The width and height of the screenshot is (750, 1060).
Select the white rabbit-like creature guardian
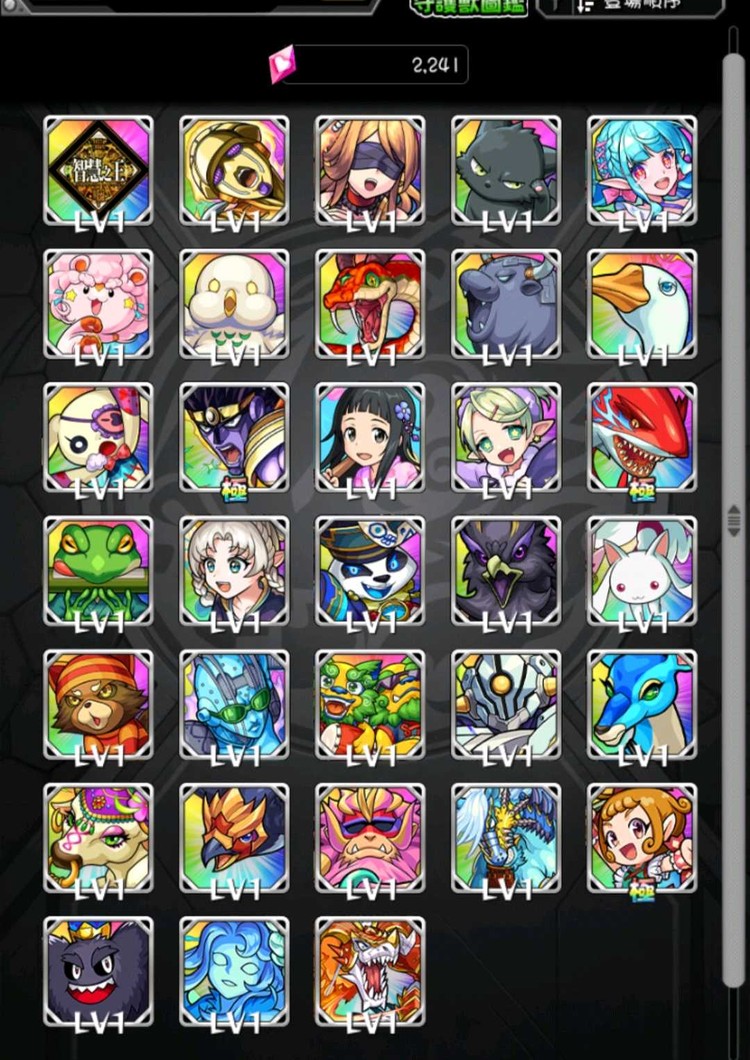pos(642,571)
